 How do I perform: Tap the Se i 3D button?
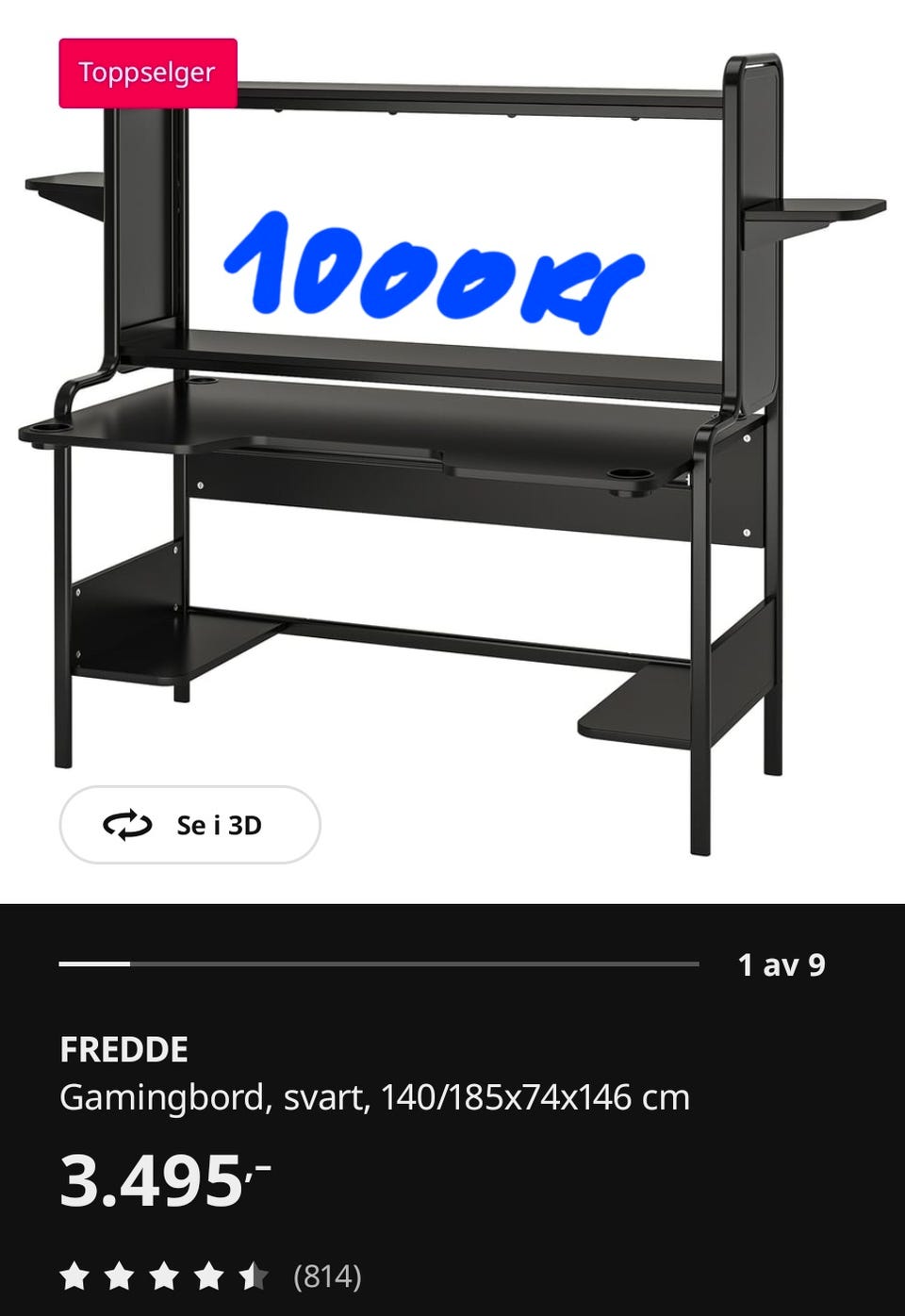pos(189,825)
